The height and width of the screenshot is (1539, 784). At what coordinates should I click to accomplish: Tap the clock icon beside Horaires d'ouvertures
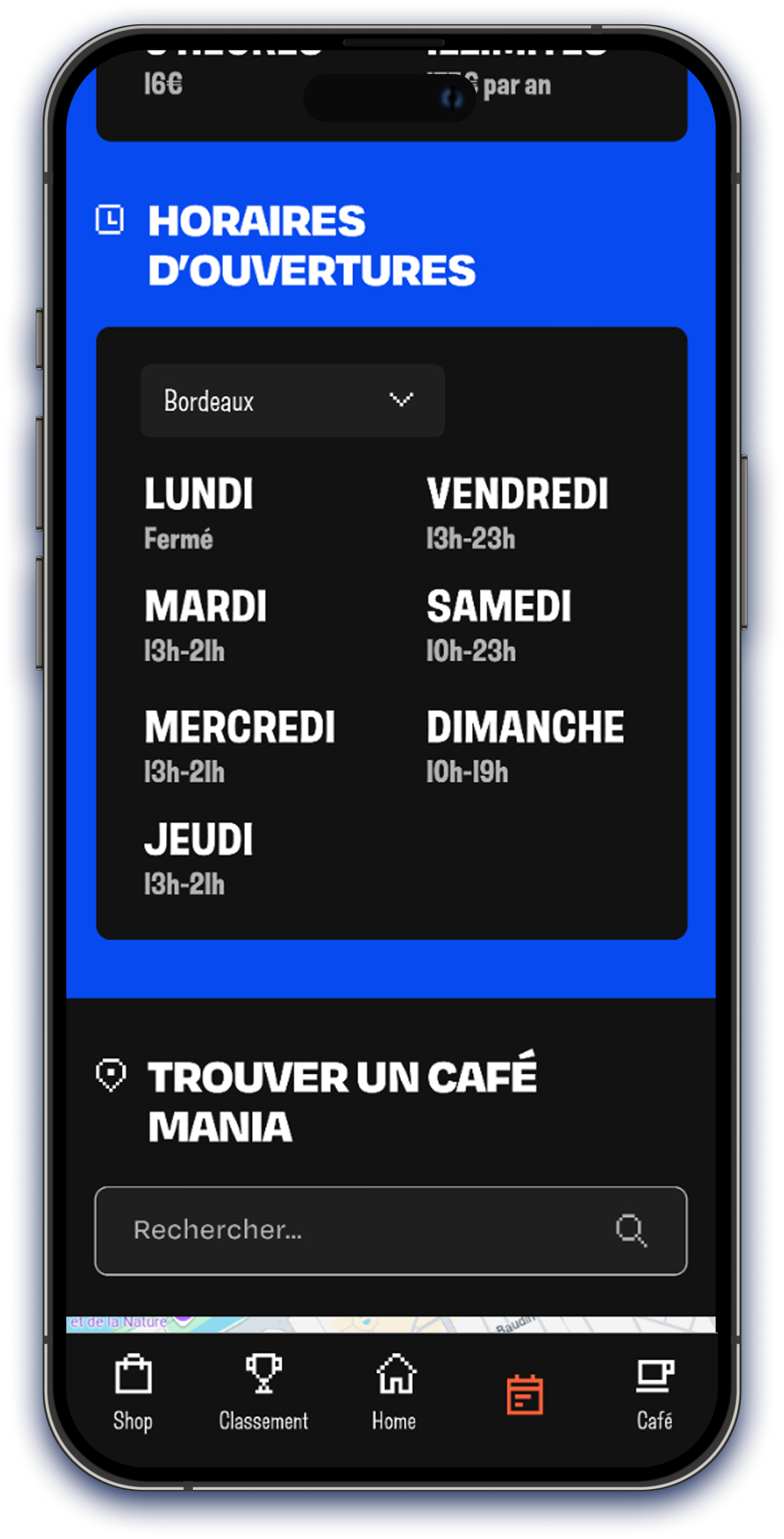[x=111, y=221]
